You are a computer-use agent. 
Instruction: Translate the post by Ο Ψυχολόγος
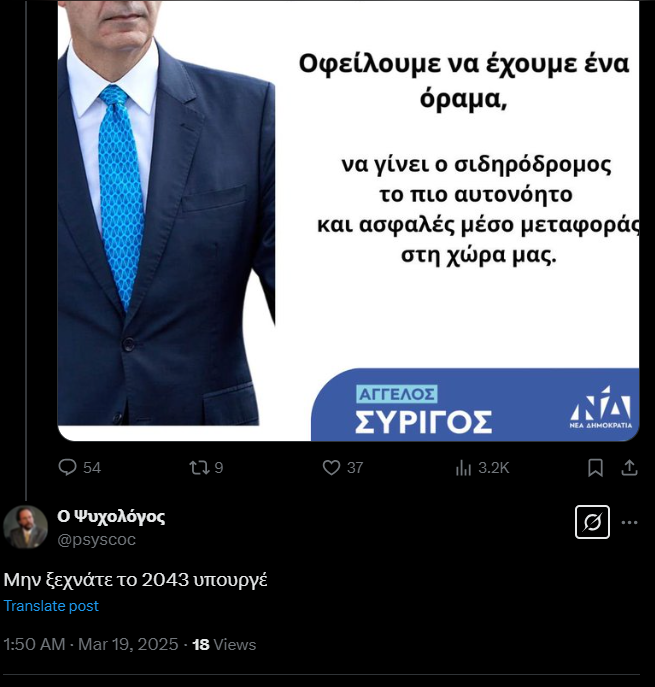coord(51,606)
